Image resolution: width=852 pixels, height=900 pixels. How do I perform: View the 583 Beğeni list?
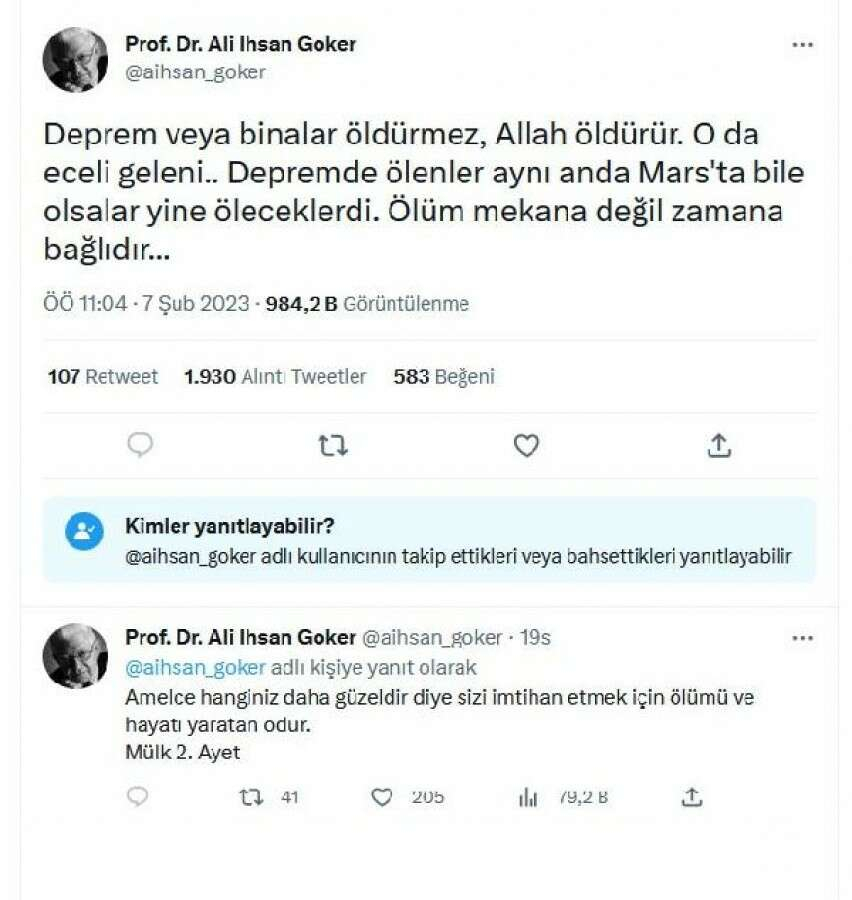point(444,377)
